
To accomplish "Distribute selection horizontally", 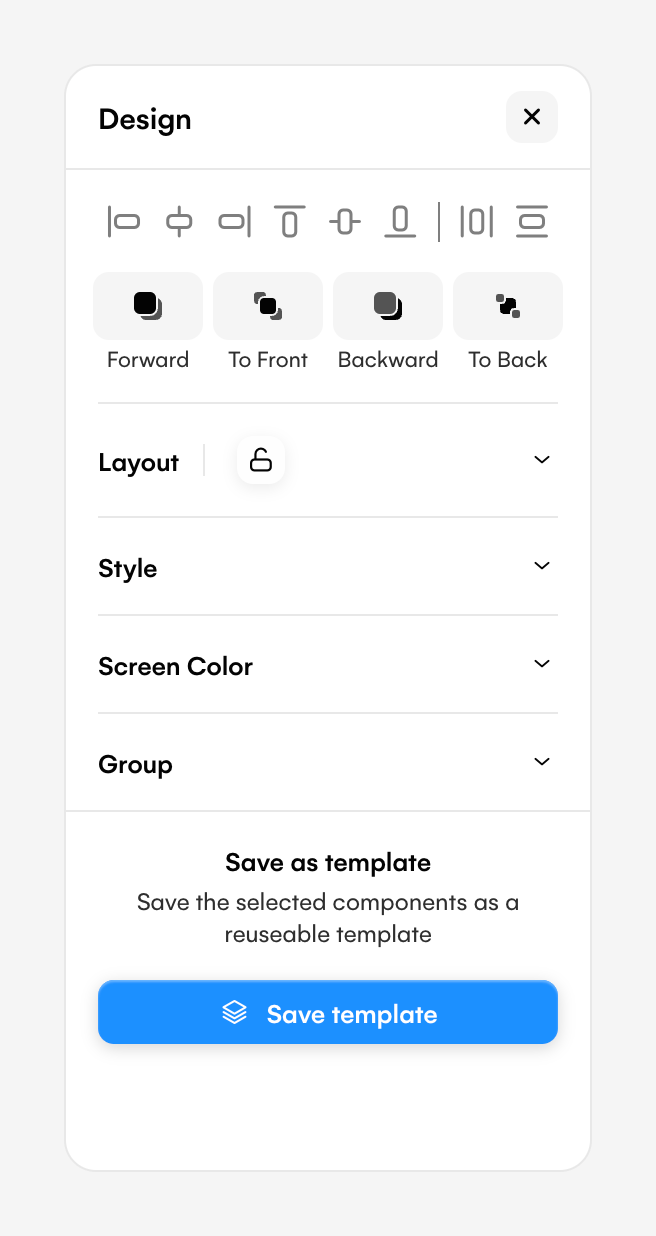I will coord(476,221).
